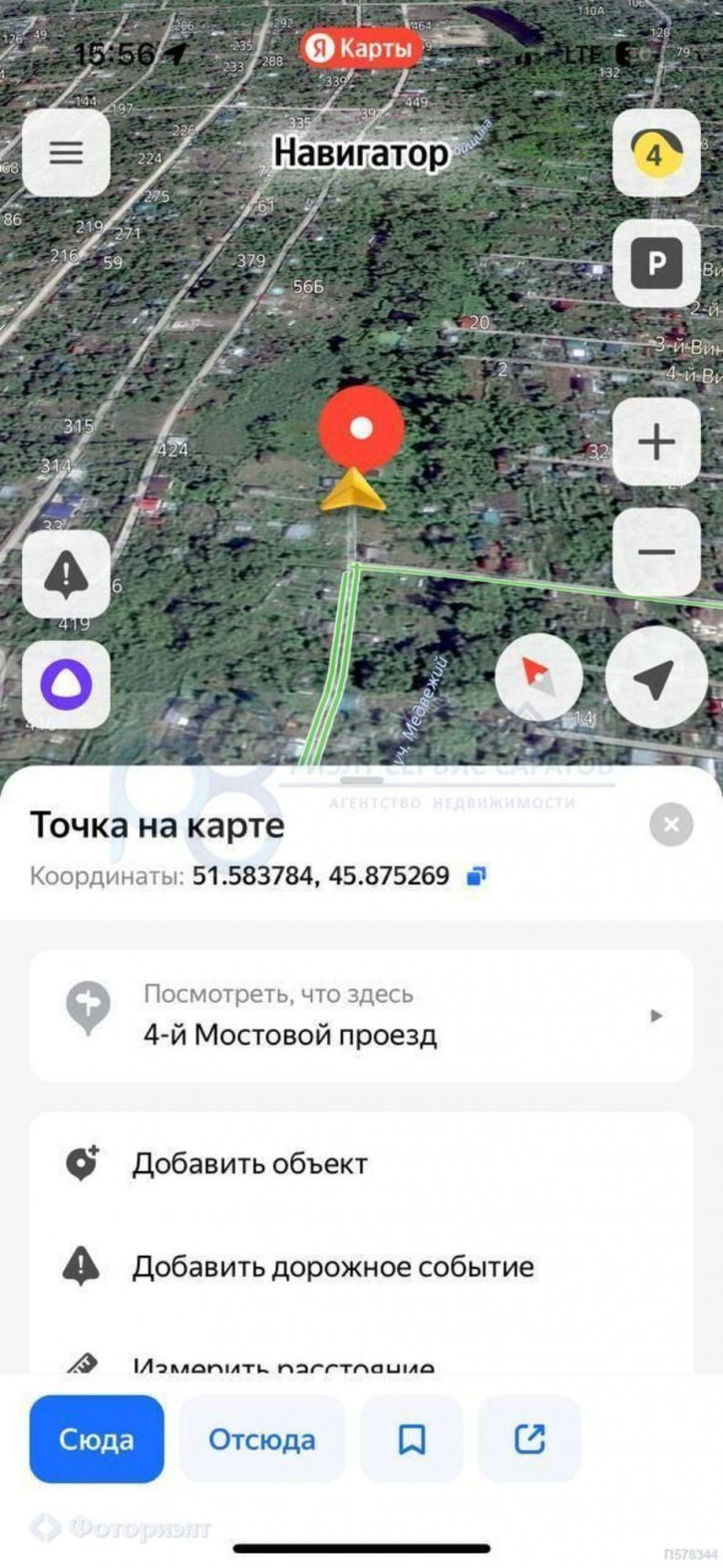The image size is (723, 1568).
Task: Select Добавить дорожное событие
Action: tap(332, 1267)
